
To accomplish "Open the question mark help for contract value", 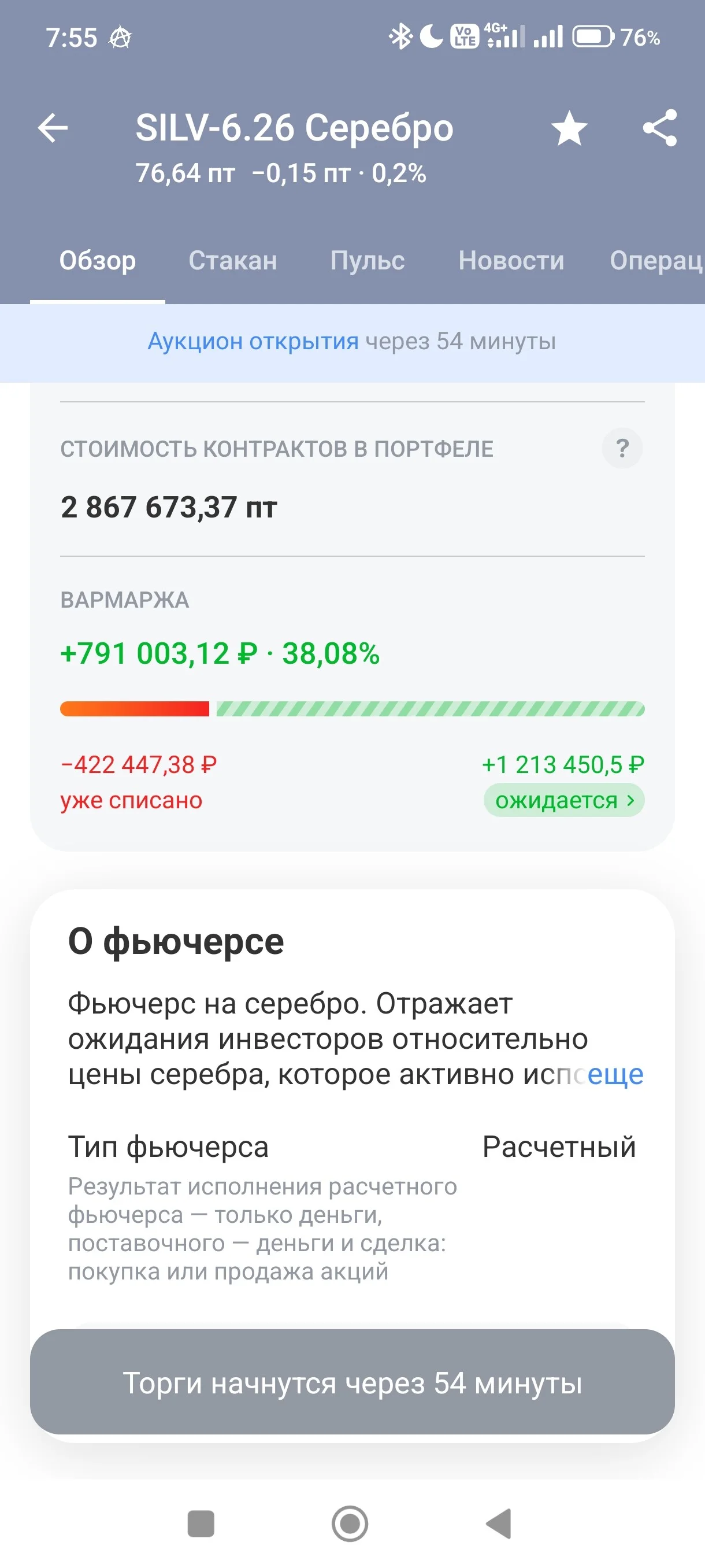I will tap(622, 449).
